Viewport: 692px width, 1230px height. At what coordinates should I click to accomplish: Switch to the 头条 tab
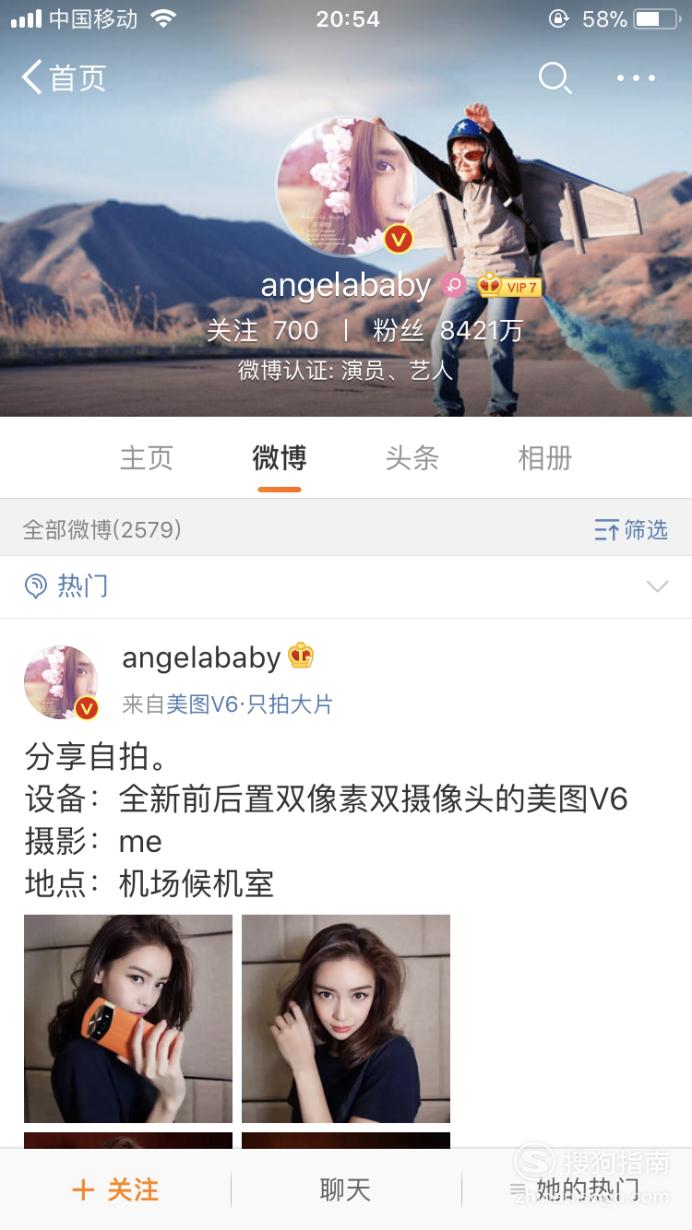point(412,458)
